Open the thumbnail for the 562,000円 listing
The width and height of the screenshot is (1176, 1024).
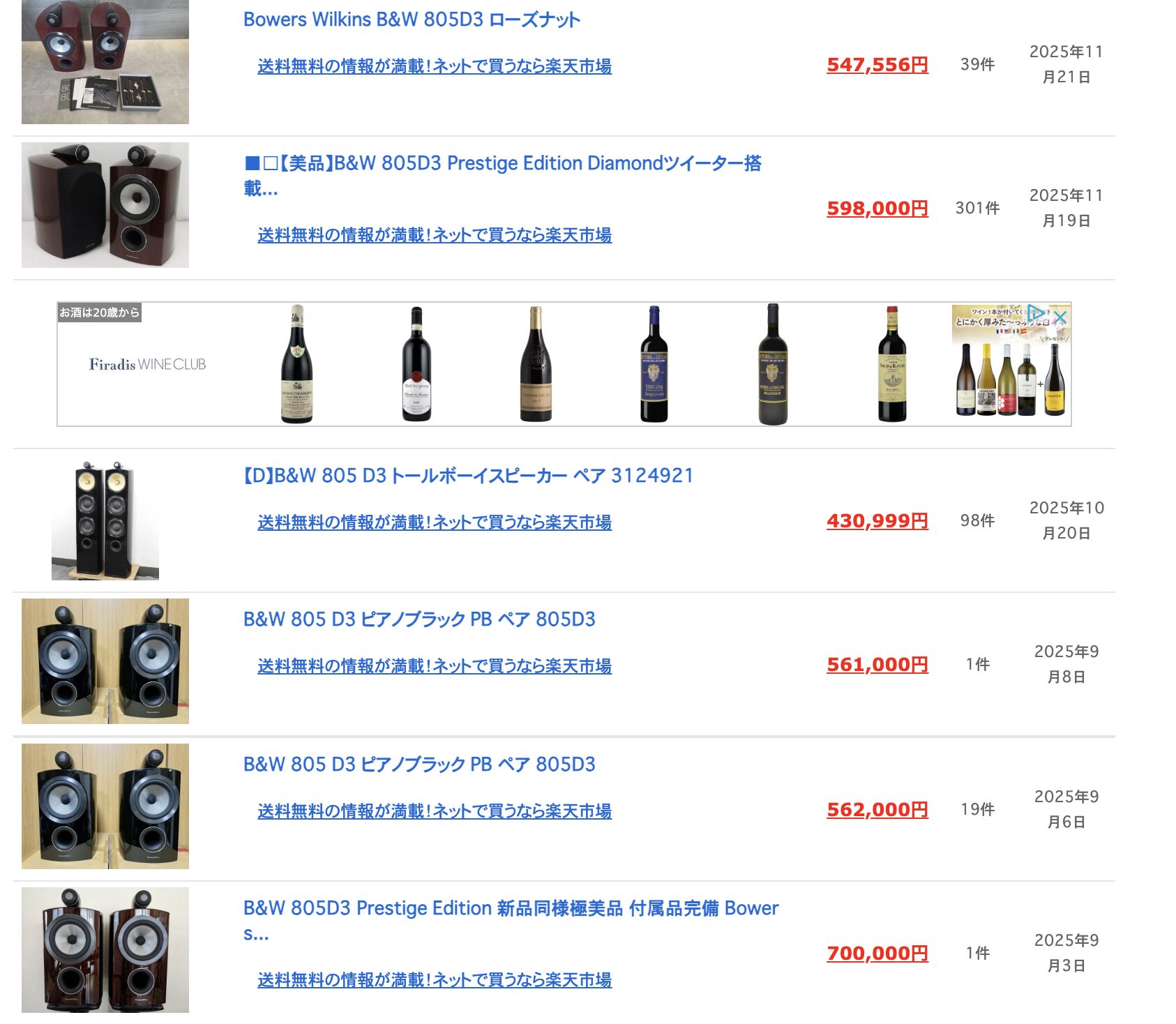pos(105,806)
